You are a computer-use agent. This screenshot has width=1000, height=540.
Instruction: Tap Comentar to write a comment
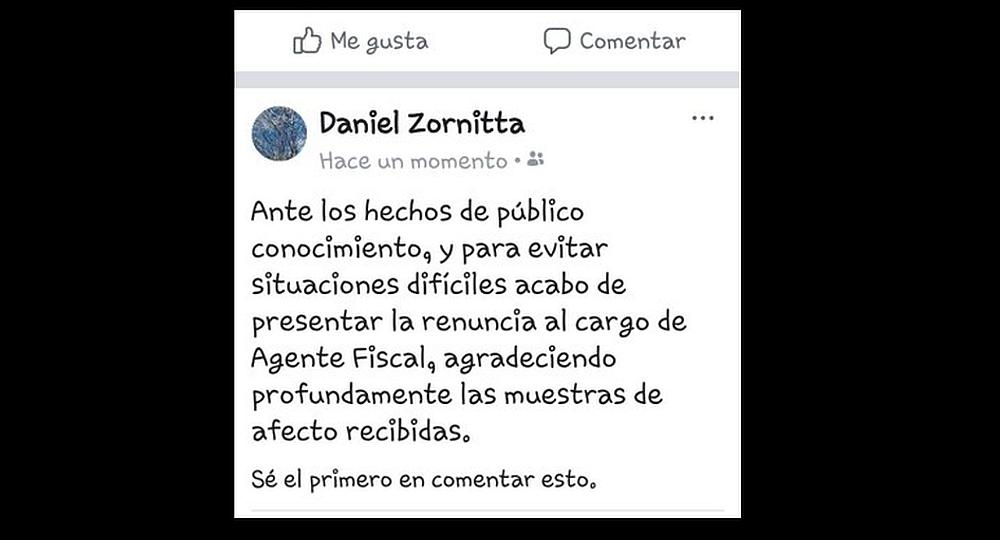click(x=614, y=41)
